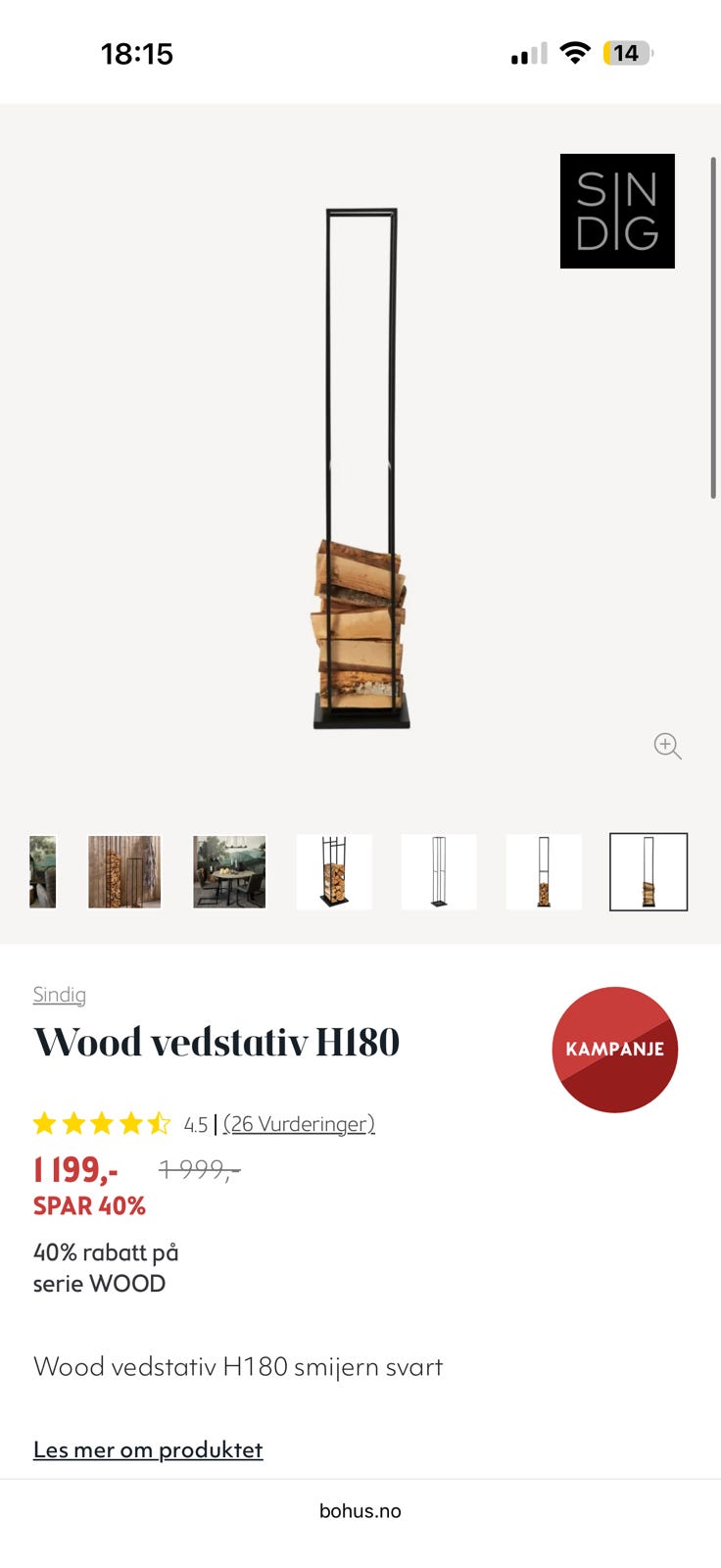
Task: Click the first yellow rating star
Action: click(46, 1123)
